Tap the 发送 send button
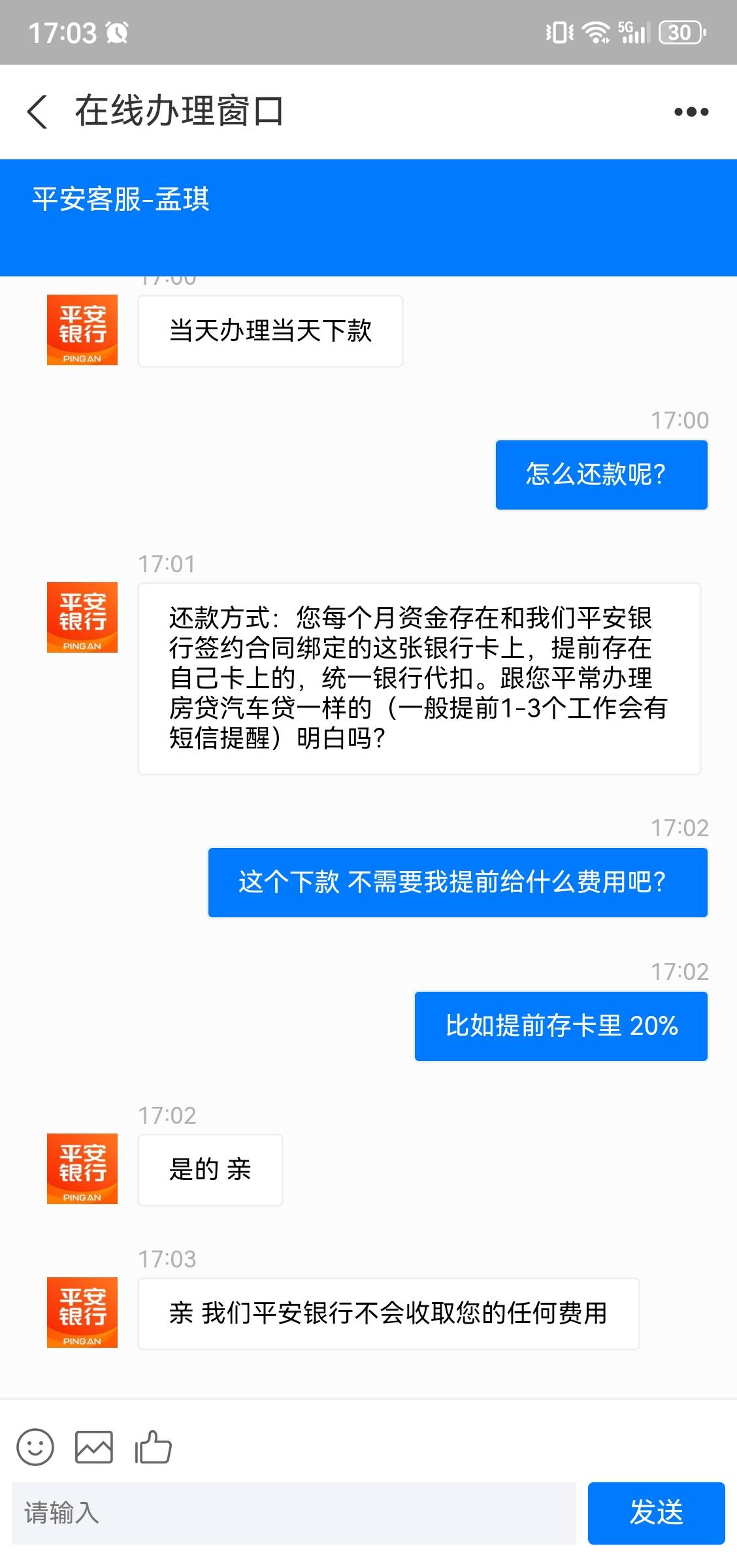Image resolution: width=737 pixels, height=1568 pixels. (x=656, y=1513)
